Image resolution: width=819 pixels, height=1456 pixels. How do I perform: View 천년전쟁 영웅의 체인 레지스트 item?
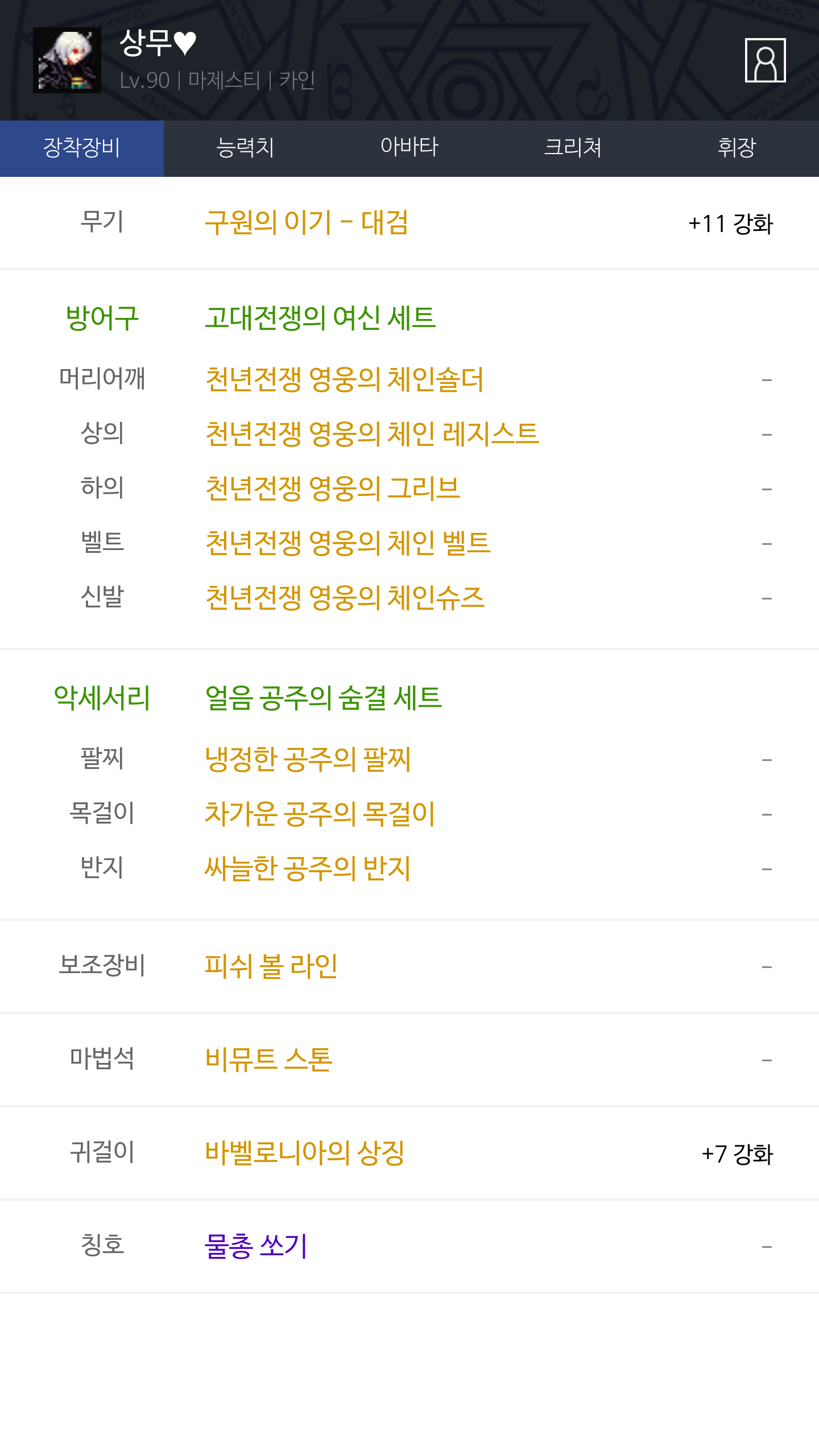tap(372, 434)
